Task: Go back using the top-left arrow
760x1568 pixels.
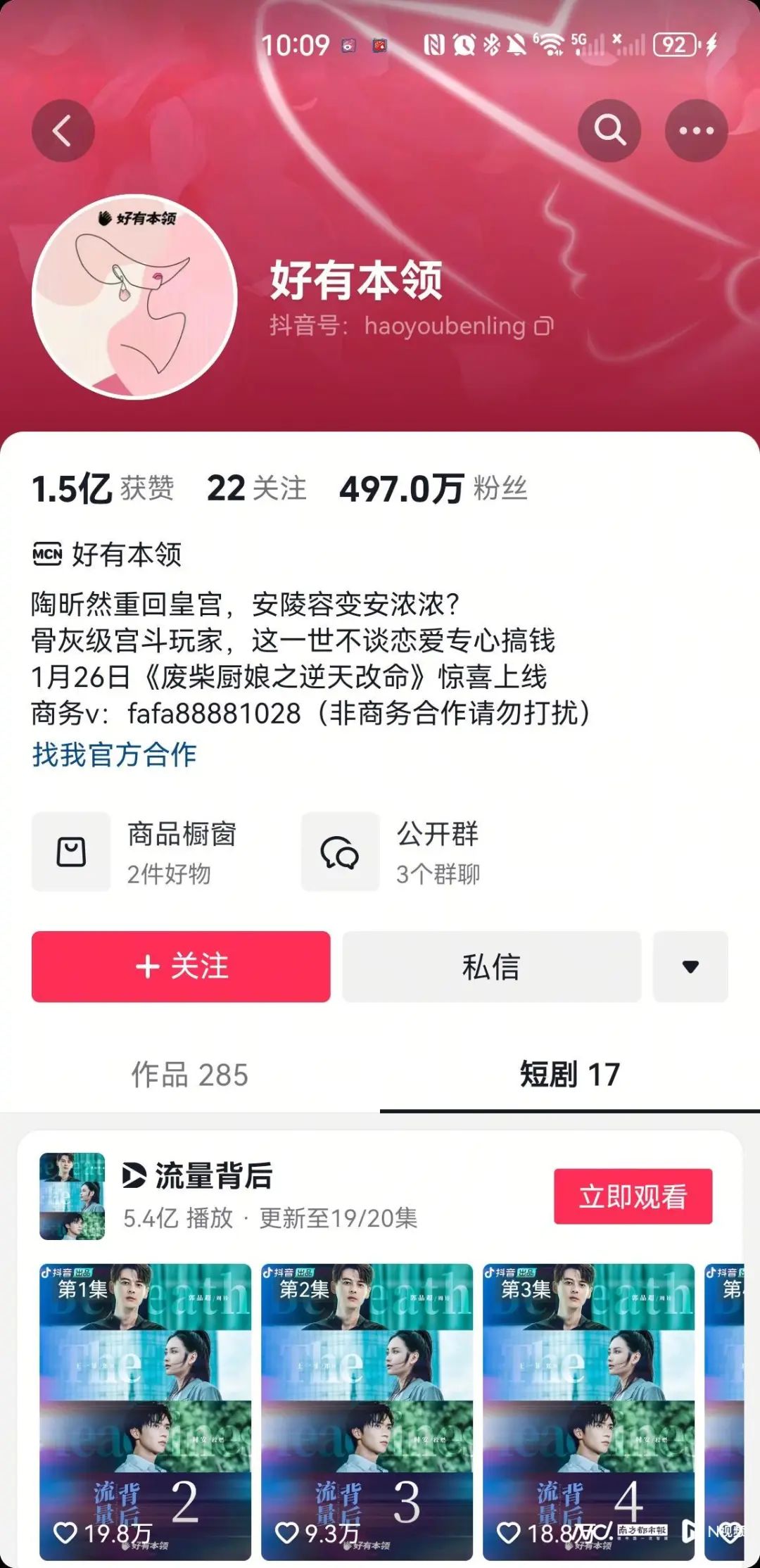Action: (x=63, y=131)
